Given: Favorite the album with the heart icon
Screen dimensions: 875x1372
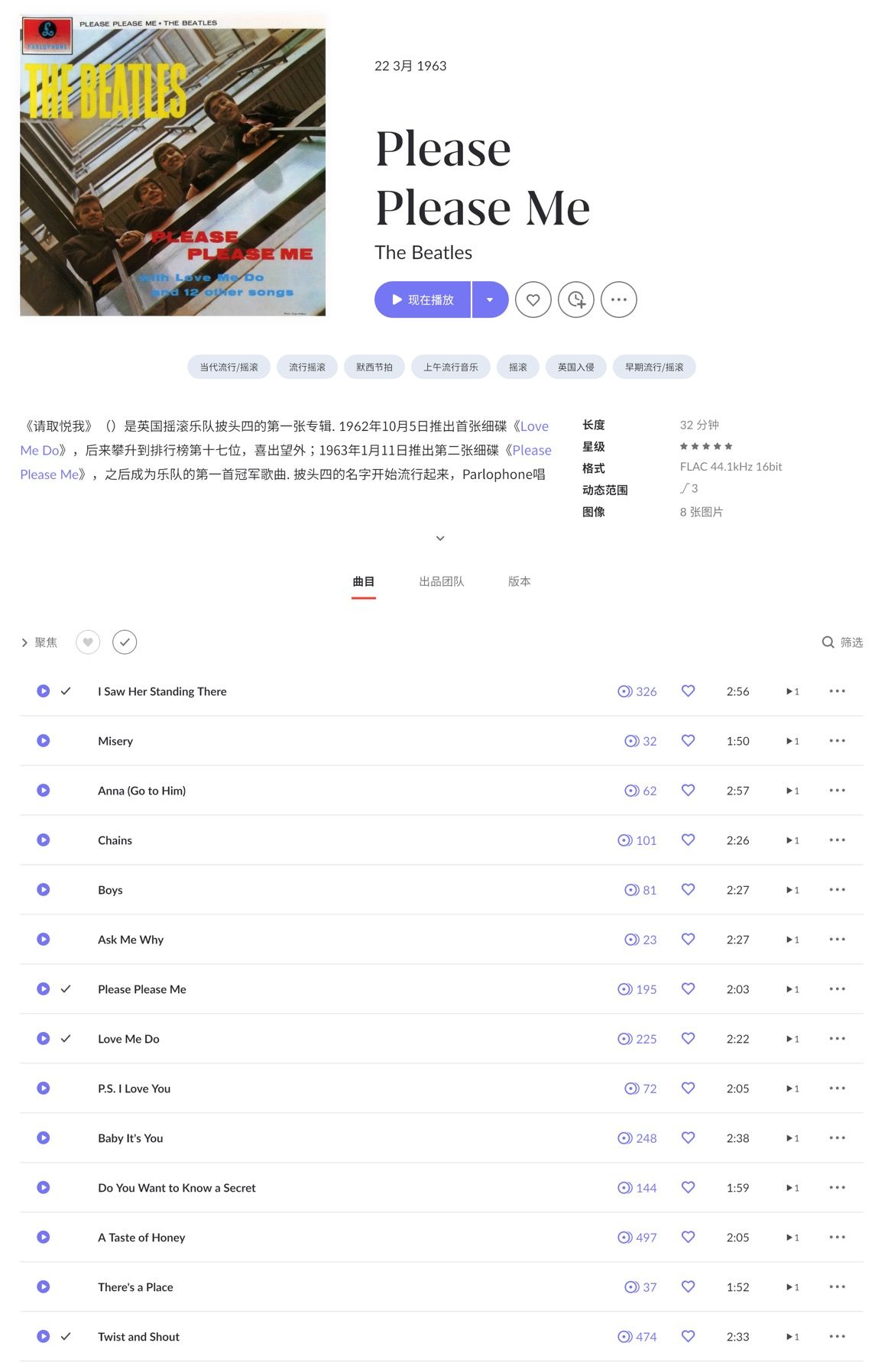Looking at the screenshot, I should click(x=533, y=299).
